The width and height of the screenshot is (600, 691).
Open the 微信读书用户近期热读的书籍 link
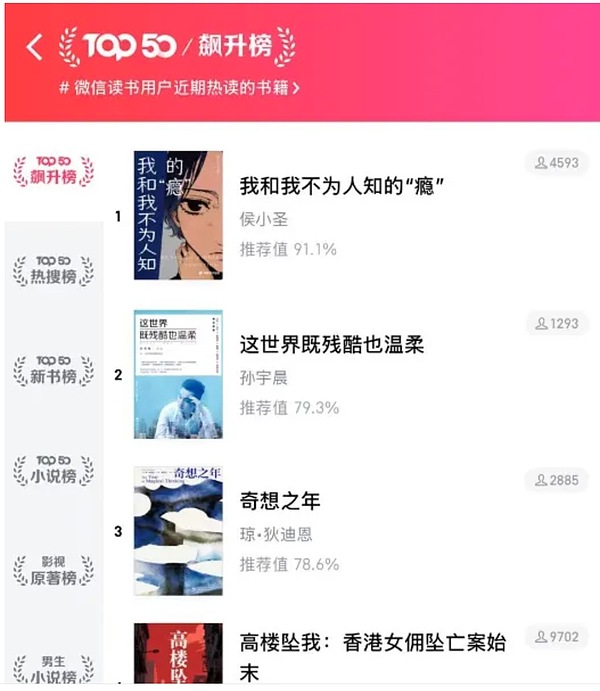coord(180,87)
